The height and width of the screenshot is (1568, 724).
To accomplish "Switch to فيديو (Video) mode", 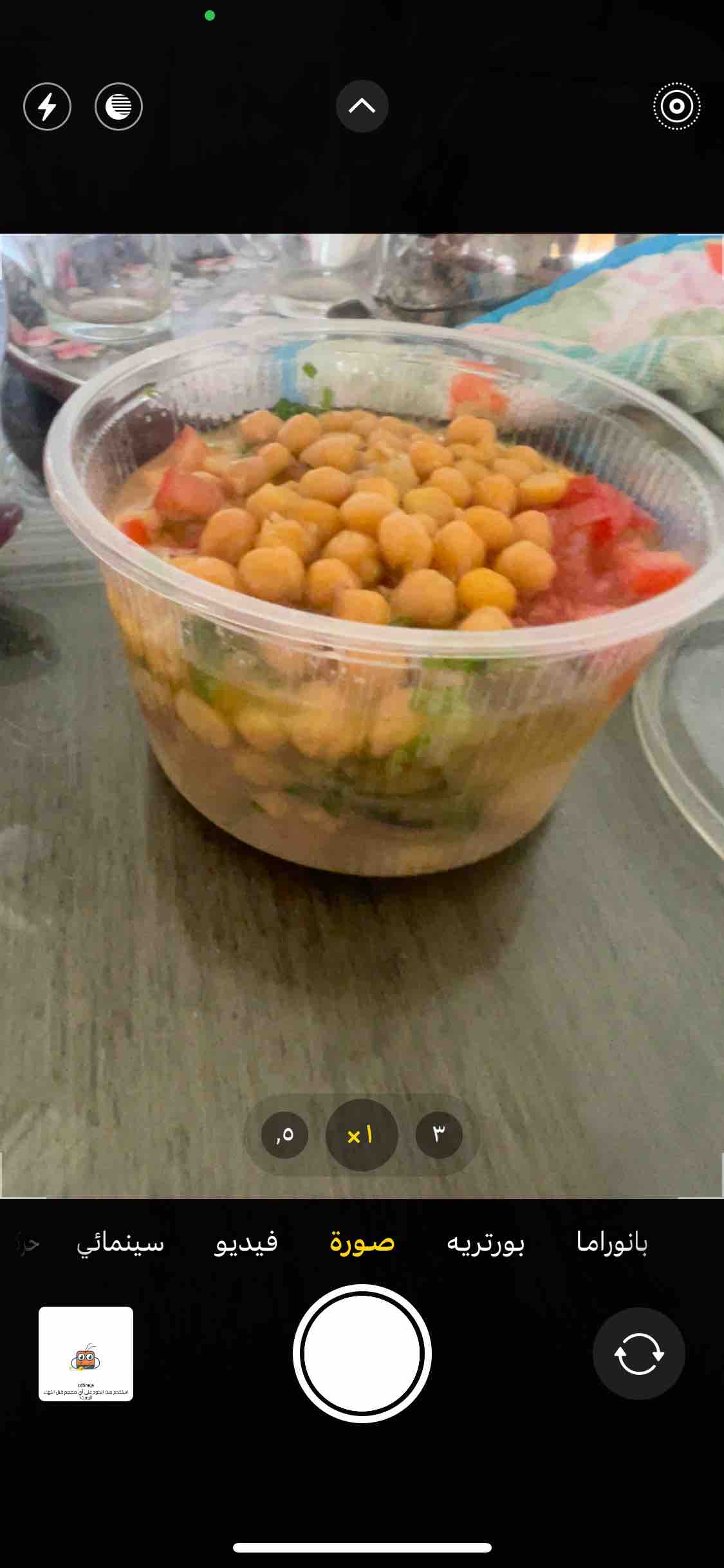I will [x=246, y=1242].
